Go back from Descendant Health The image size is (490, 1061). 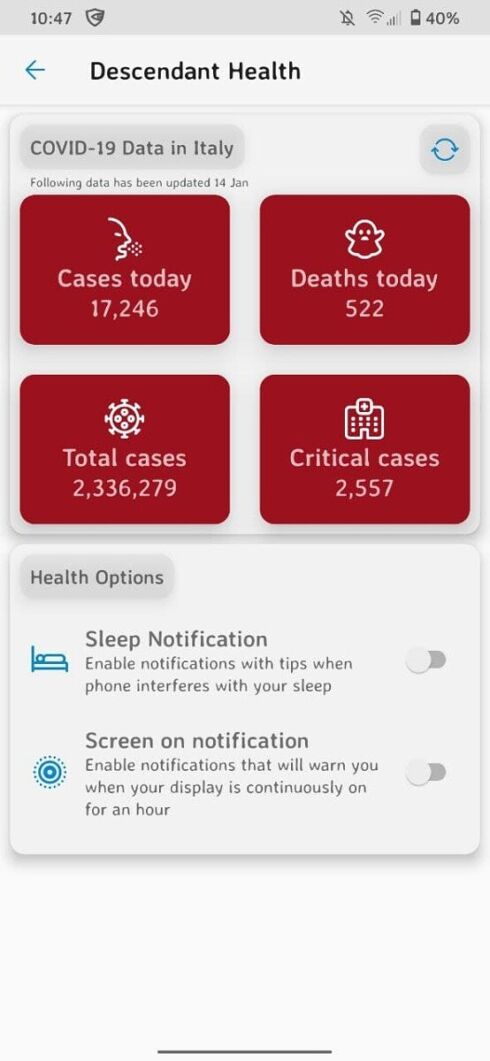click(35, 70)
